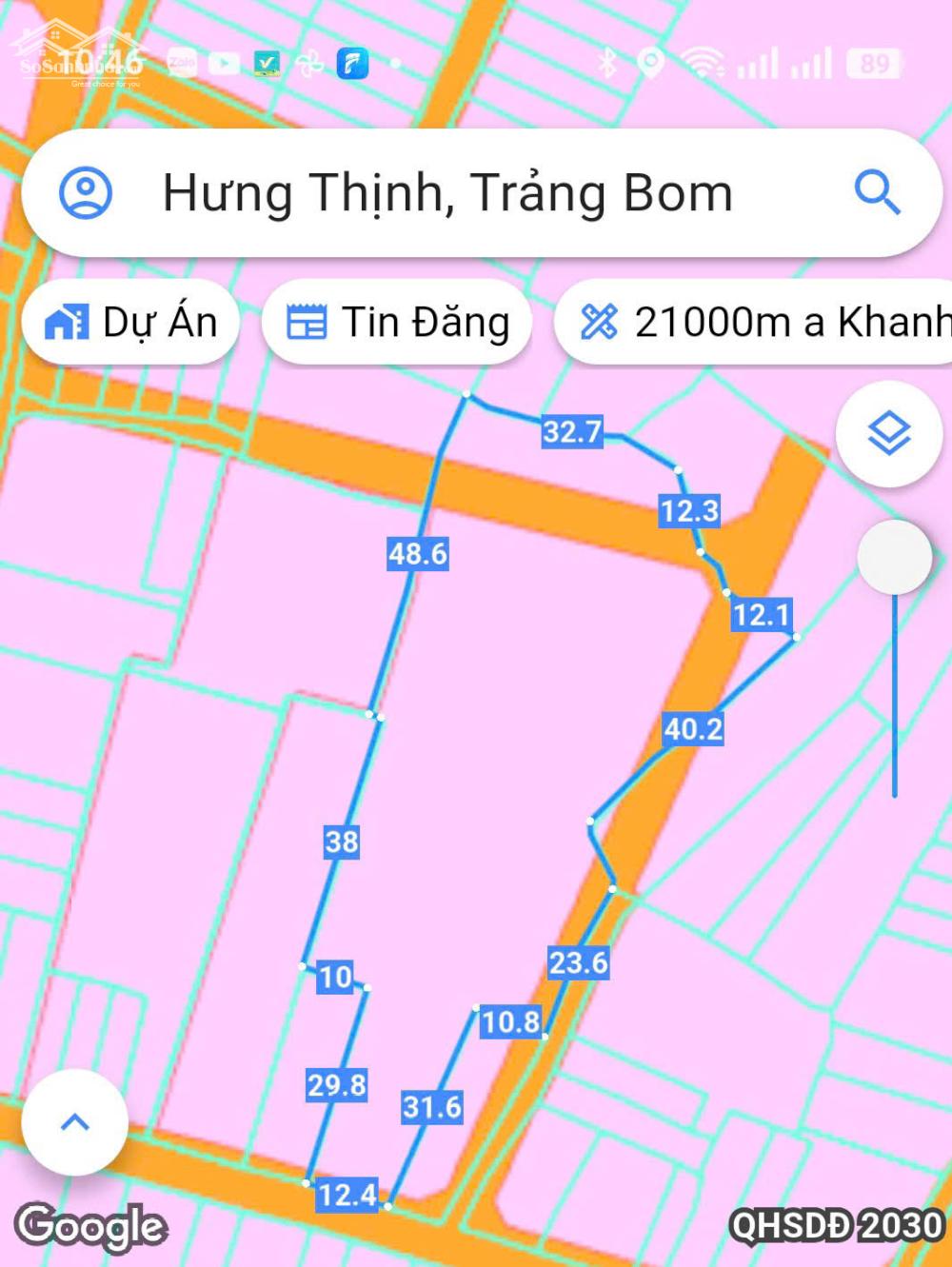Switch to the Tin Đăng tab
952x1267 pixels.
pos(397,322)
